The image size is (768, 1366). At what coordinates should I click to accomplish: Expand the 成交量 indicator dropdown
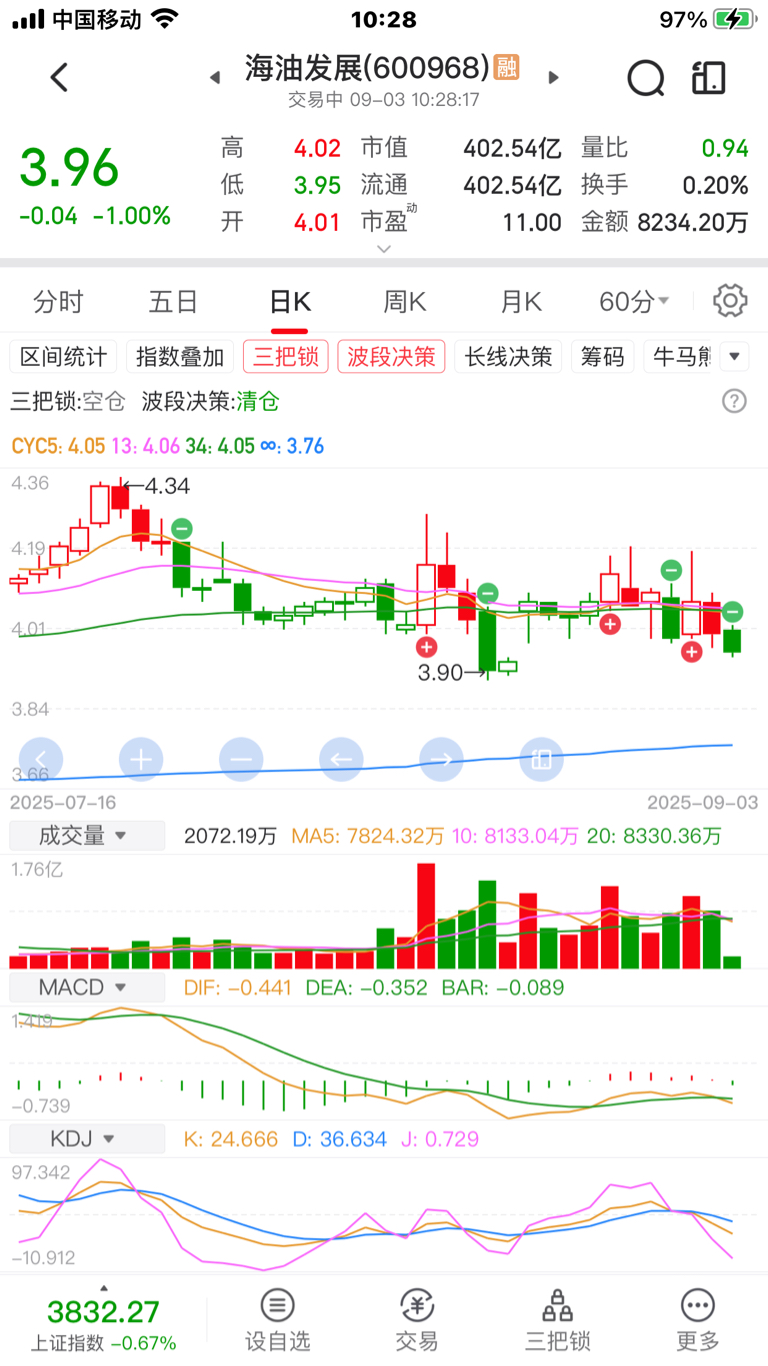tap(87, 835)
